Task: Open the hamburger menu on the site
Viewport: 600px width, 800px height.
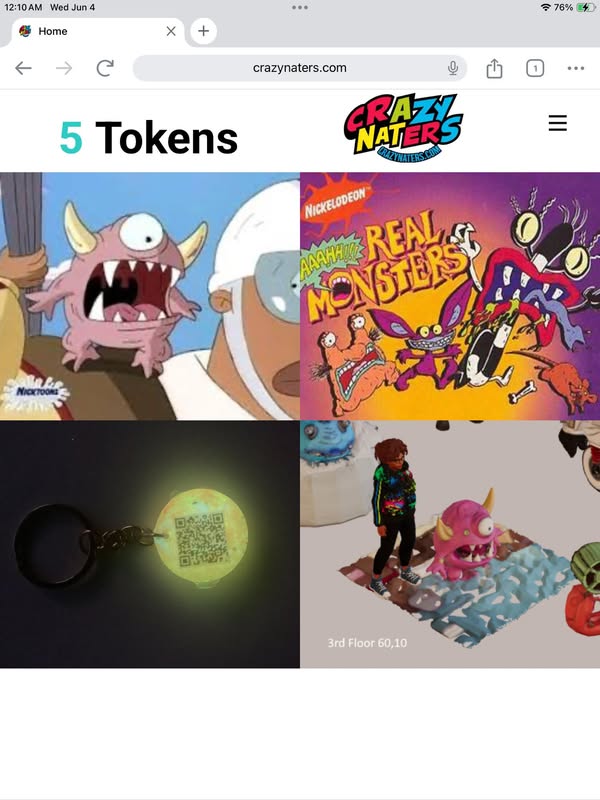Action: 558,123
